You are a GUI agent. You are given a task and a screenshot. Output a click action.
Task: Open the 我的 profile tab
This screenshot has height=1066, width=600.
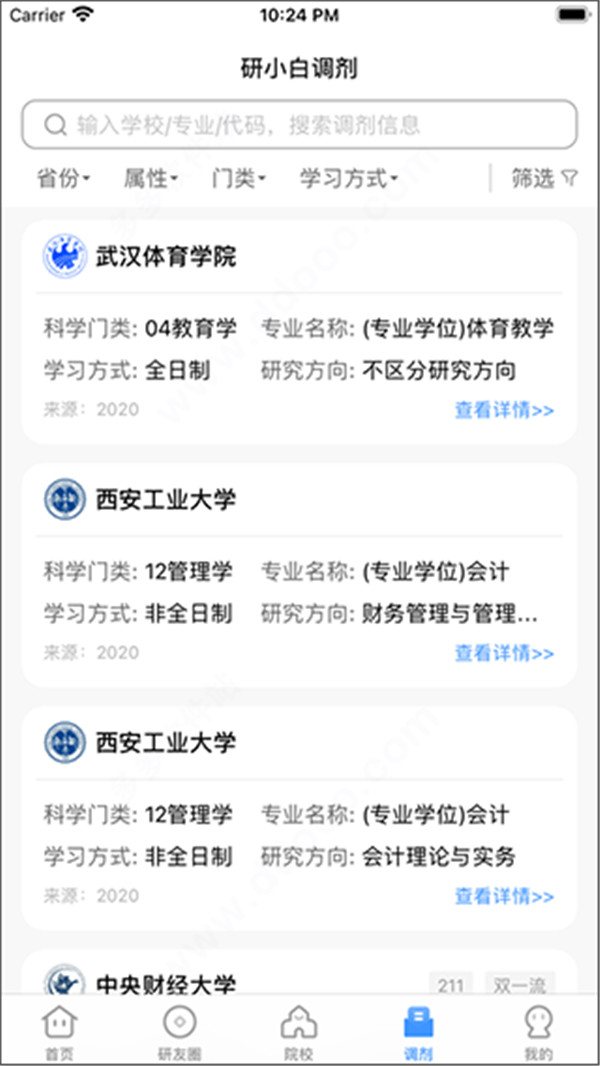(538, 1033)
